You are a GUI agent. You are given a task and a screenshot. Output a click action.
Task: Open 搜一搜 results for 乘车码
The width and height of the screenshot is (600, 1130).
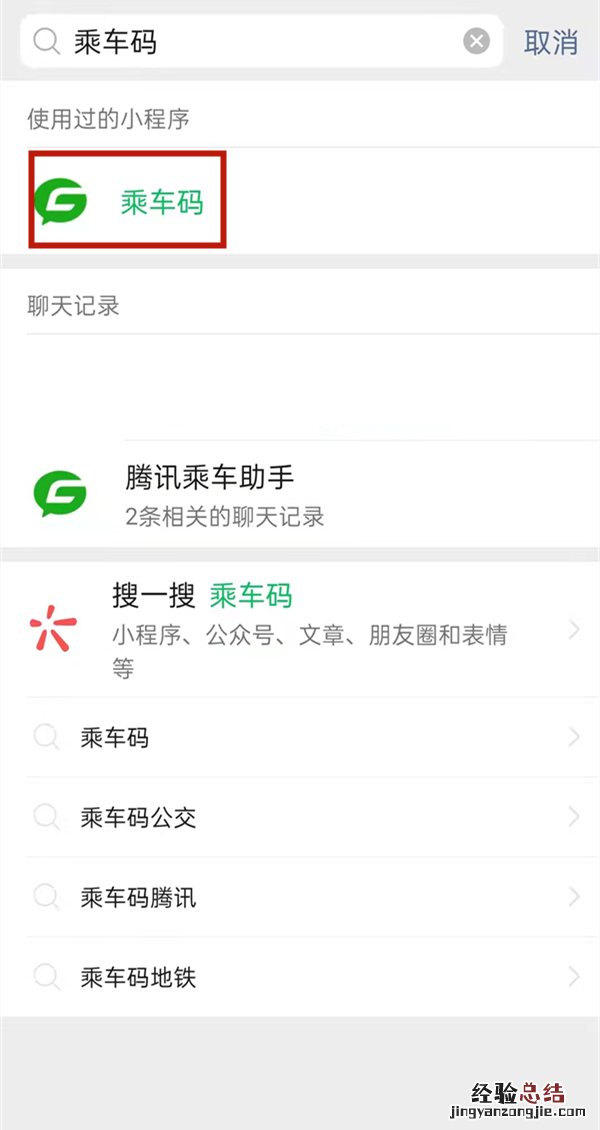pyautogui.click(x=300, y=629)
